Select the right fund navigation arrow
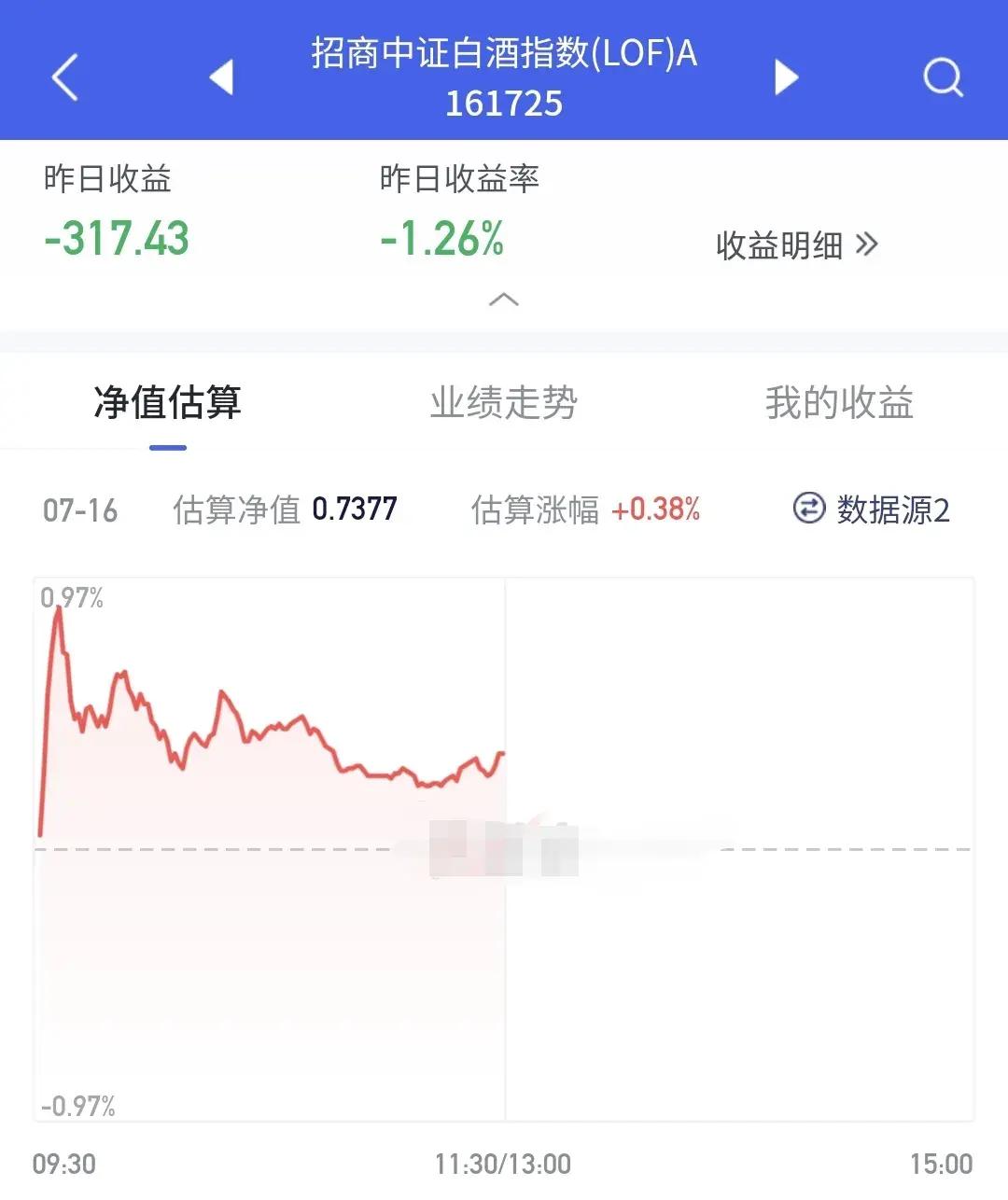 click(x=785, y=78)
